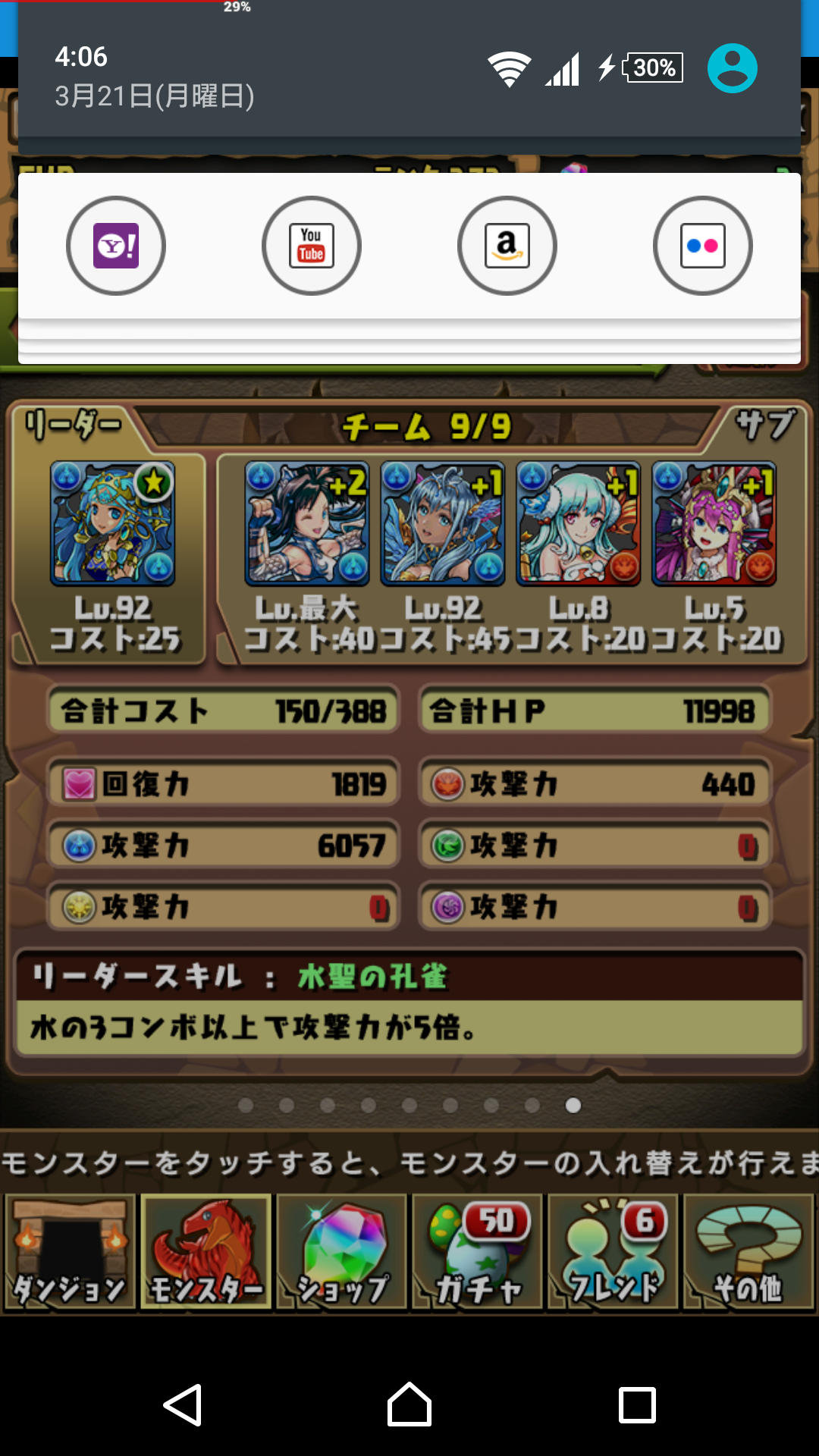The width and height of the screenshot is (819, 1456).
Task: Select the sub monster with cost 40
Action: pyautogui.click(x=307, y=524)
